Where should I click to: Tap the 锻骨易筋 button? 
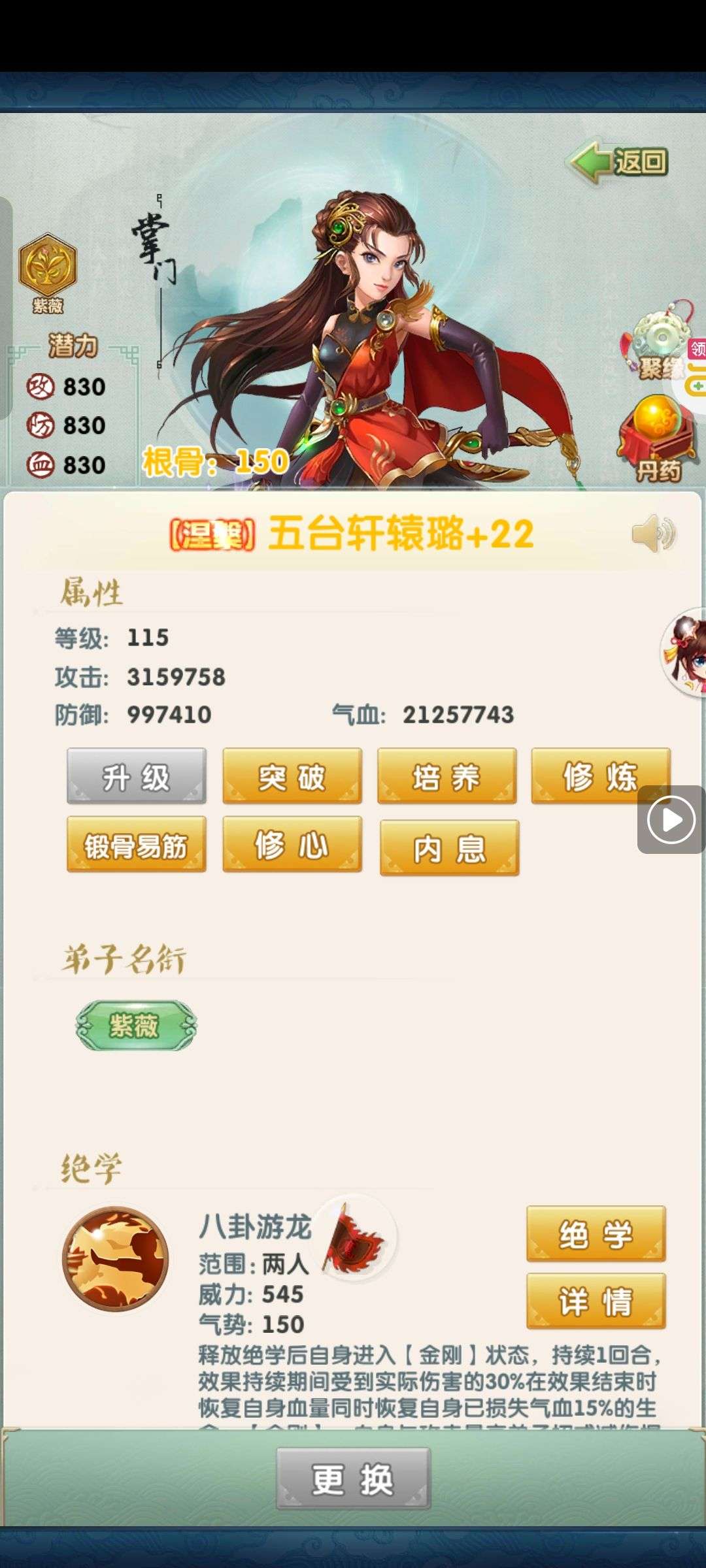pyautogui.click(x=136, y=845)
